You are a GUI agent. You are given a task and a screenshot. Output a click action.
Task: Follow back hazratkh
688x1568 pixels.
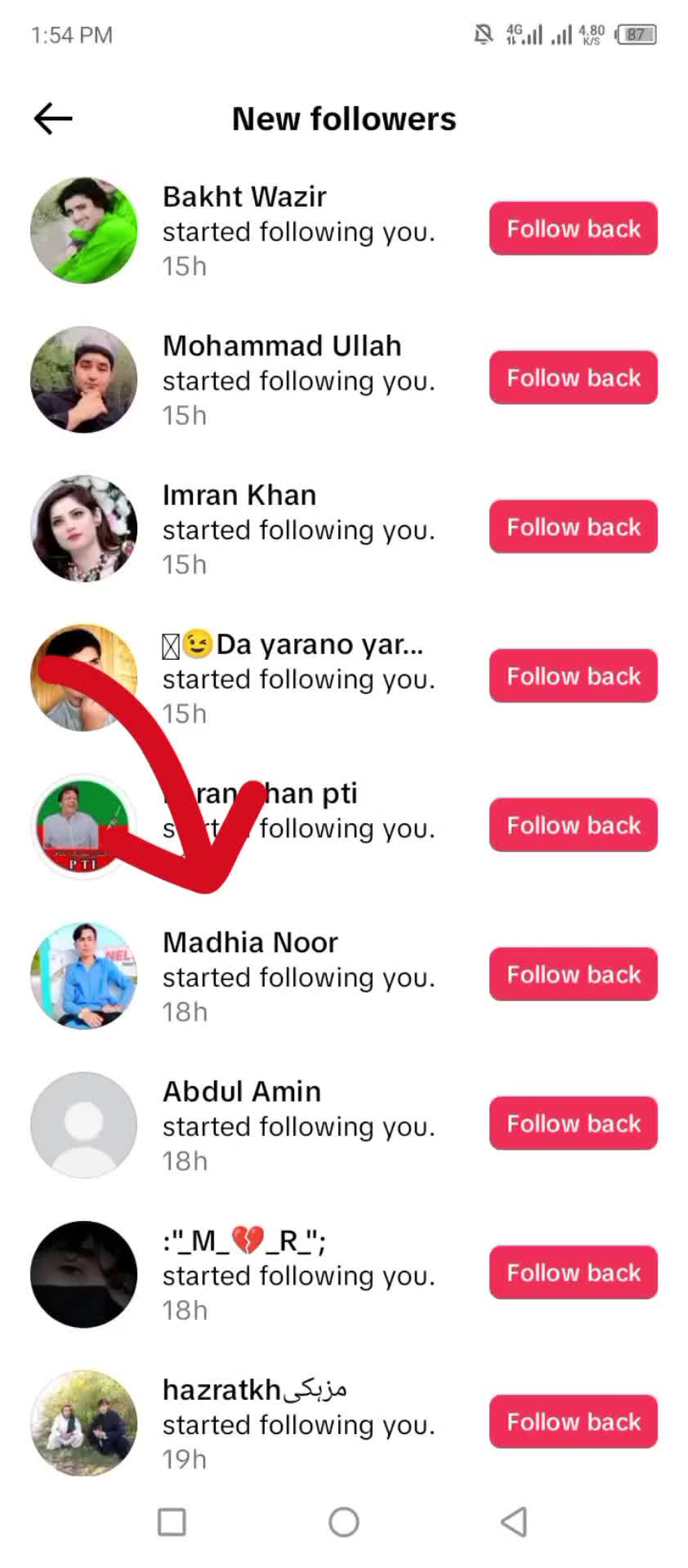(573, 1422)
